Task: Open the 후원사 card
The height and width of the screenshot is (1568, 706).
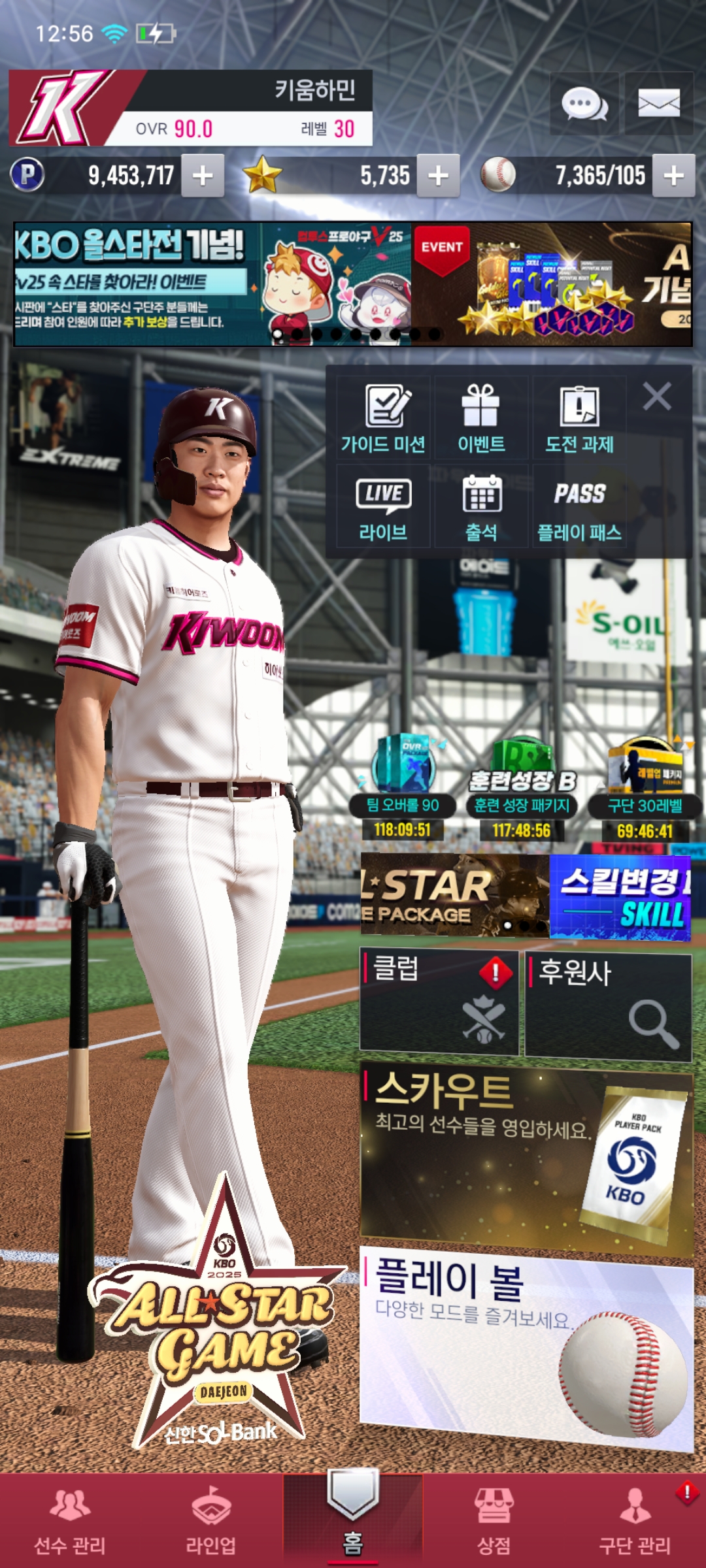Action: pos(608,1005)
